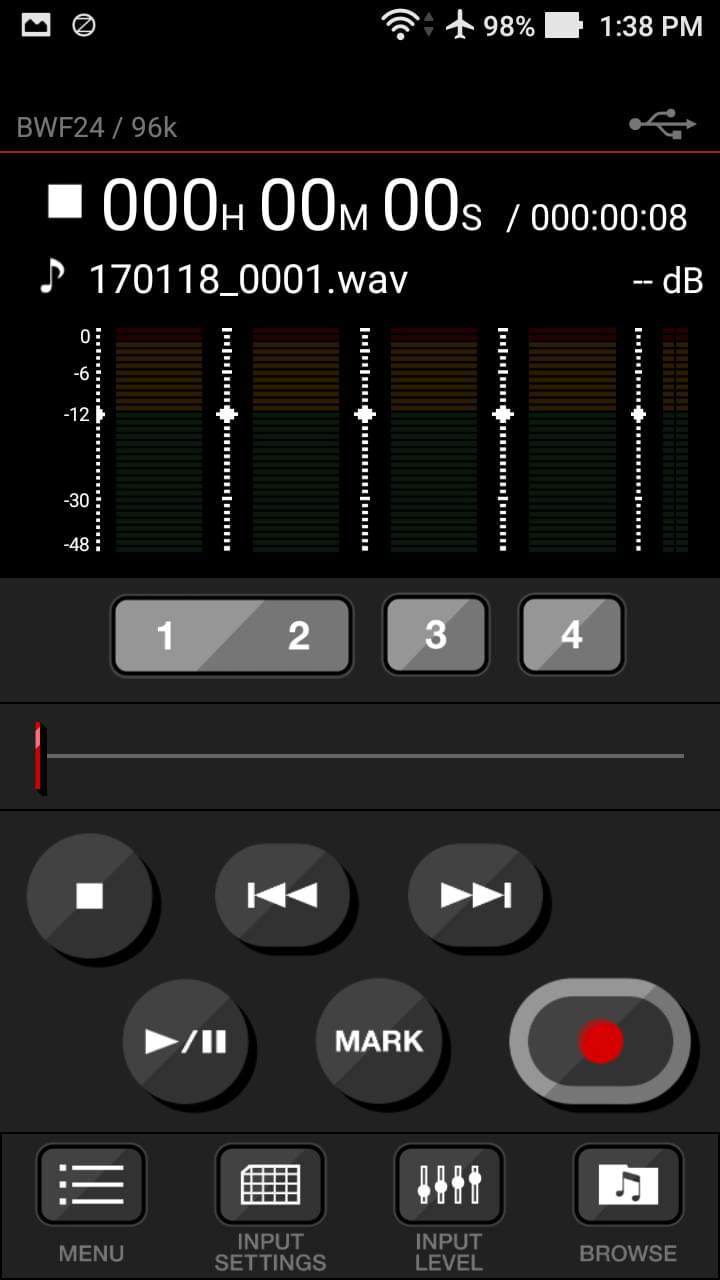Viewport: 720px width, 1280px height.
Task: Select the track 3 button
Action: tap(436, 636)
